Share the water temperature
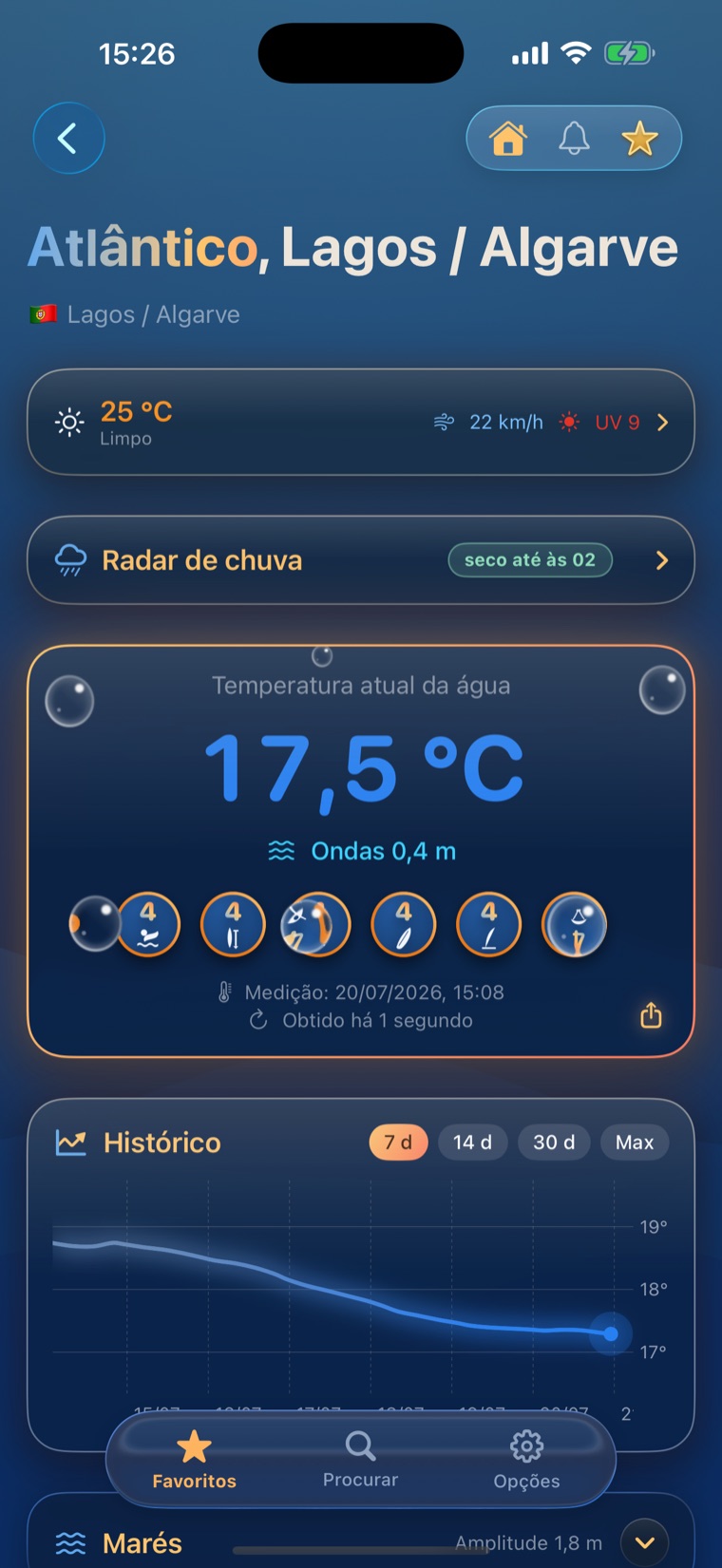This screenshot has height=1568, width=722. tap(651, 1015)
